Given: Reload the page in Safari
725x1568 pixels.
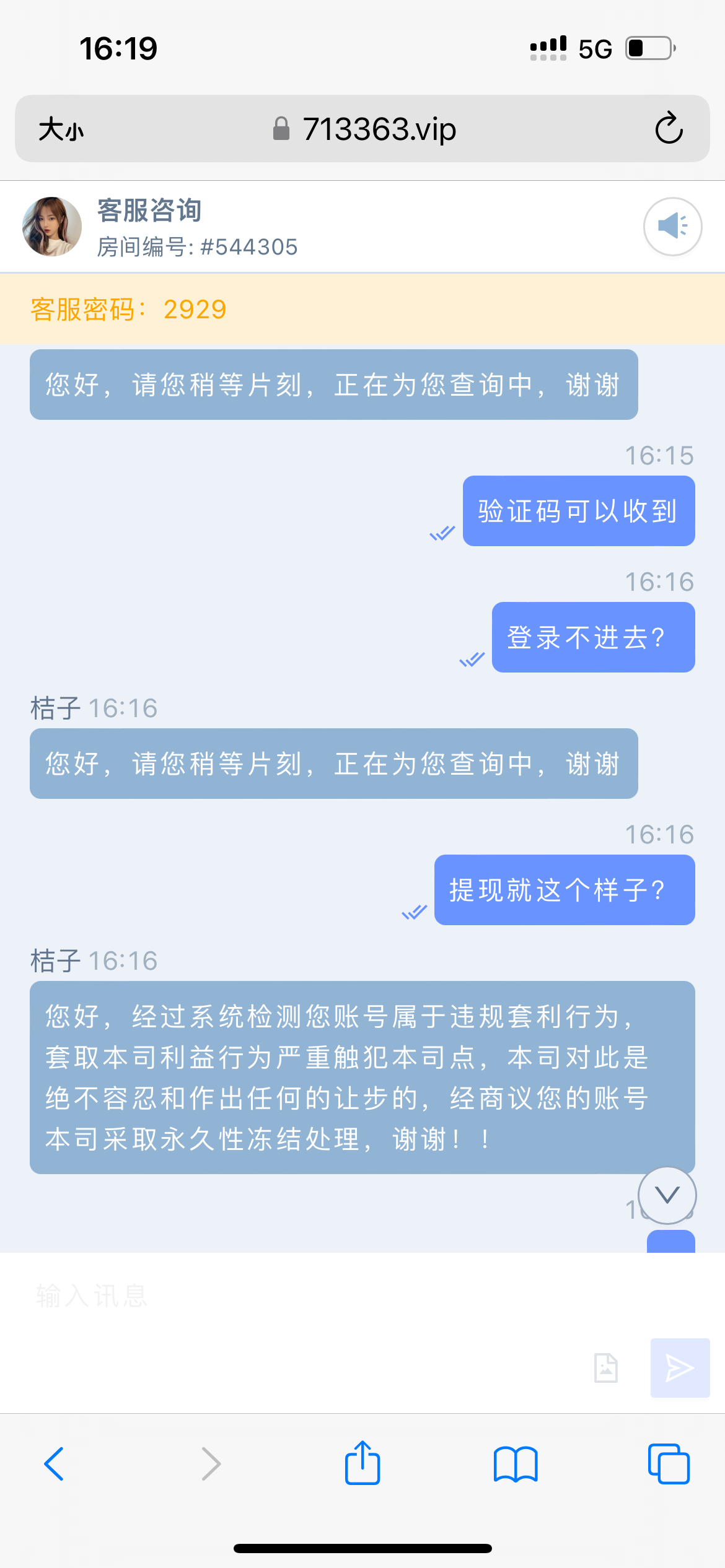Looking at the screenshot, I should [x=669, y=129].
